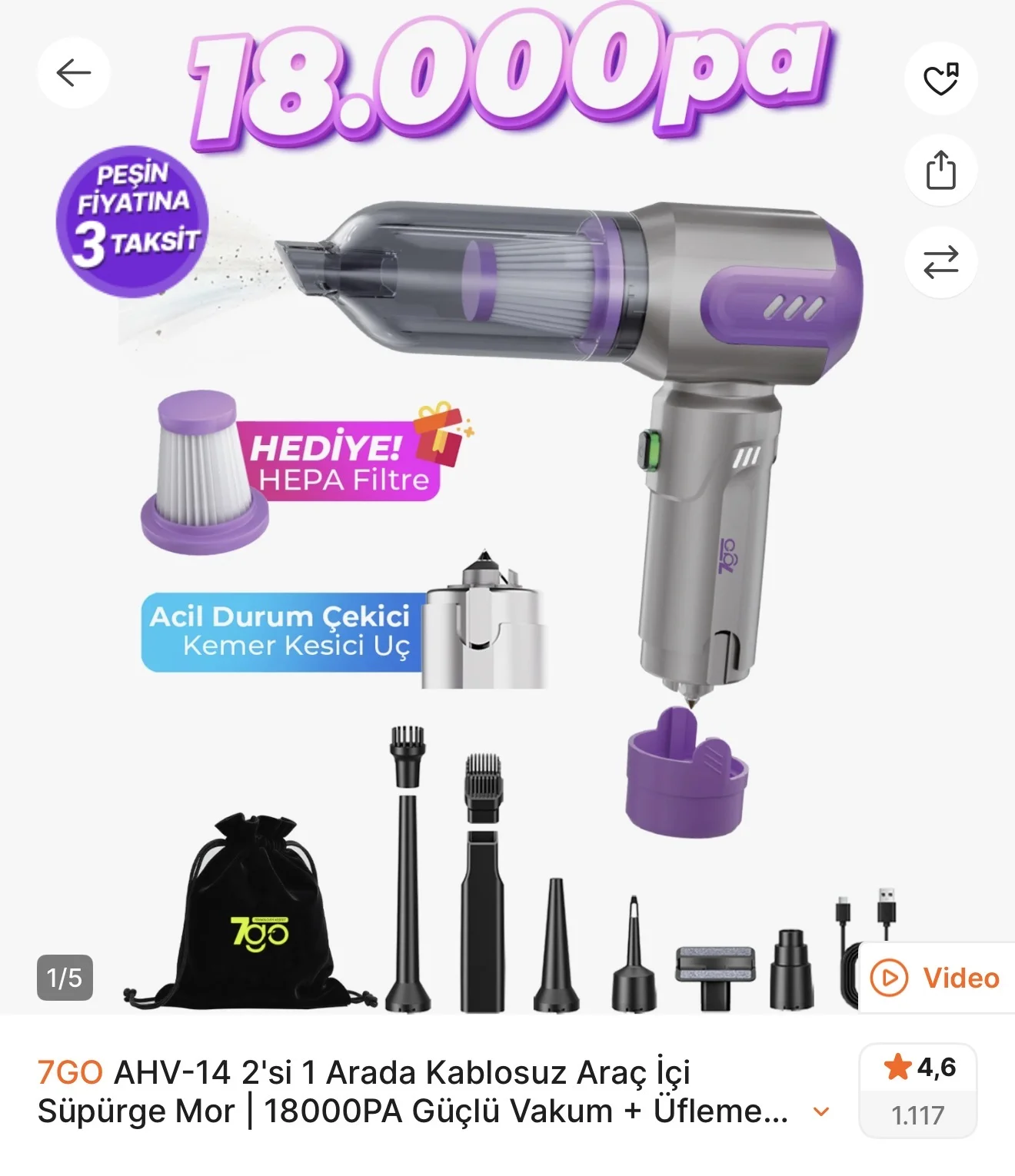Compare this product with the arrows icon

[x=940, y=262]
